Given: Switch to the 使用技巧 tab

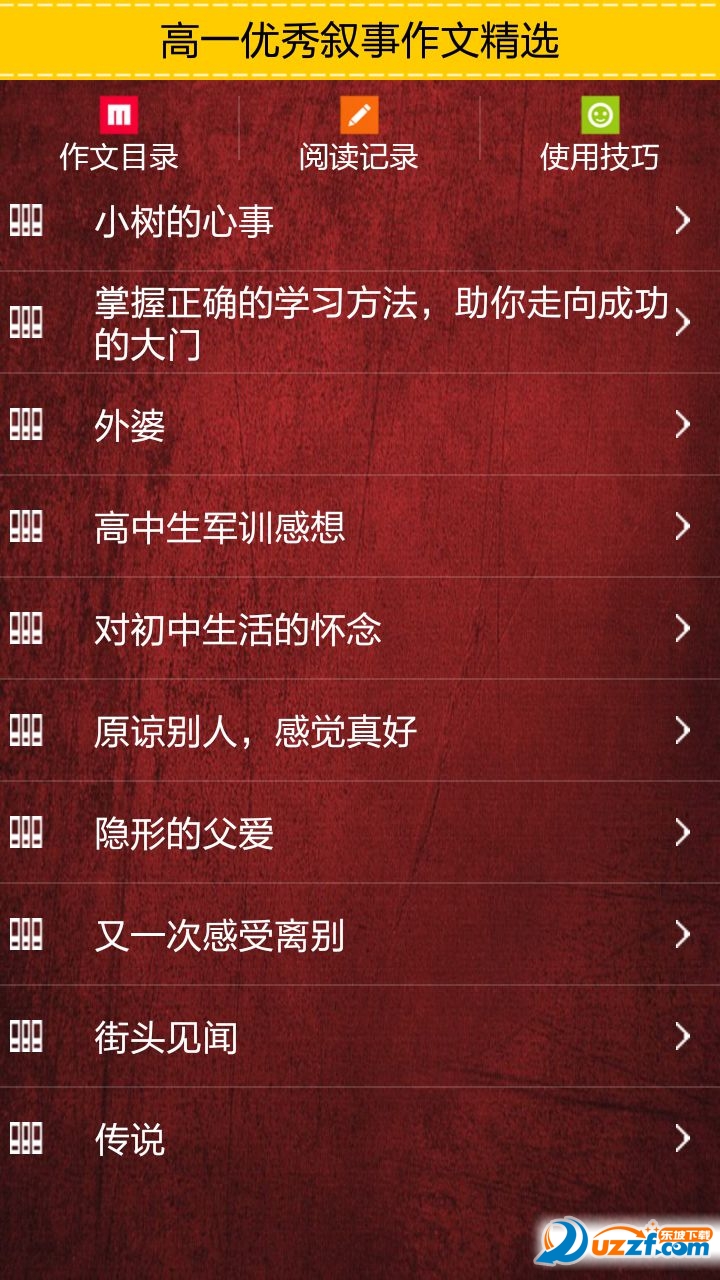Looking at the screenshot, I should pyautogui.click(x=598, y=157).
